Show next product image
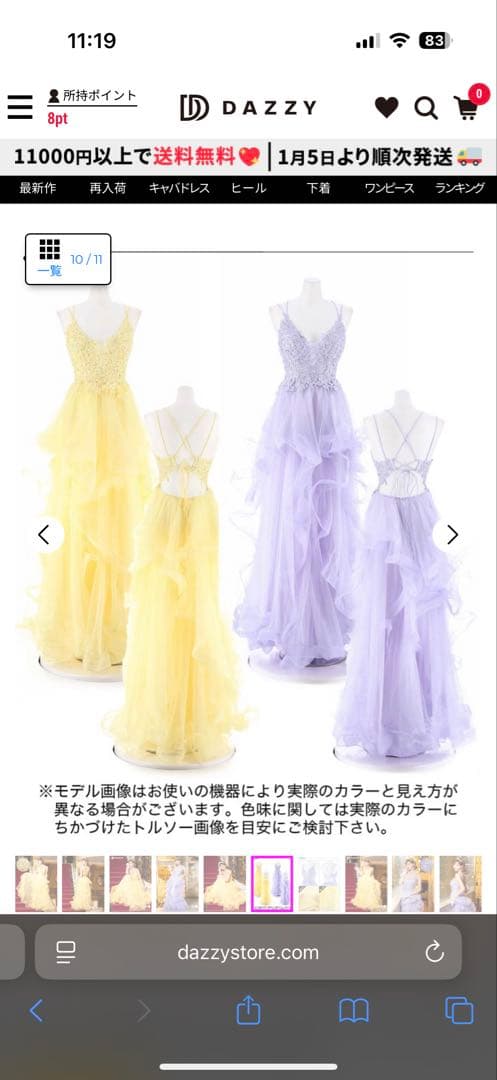Viewport: 497px width, 1080px height. tap(451, 534)
